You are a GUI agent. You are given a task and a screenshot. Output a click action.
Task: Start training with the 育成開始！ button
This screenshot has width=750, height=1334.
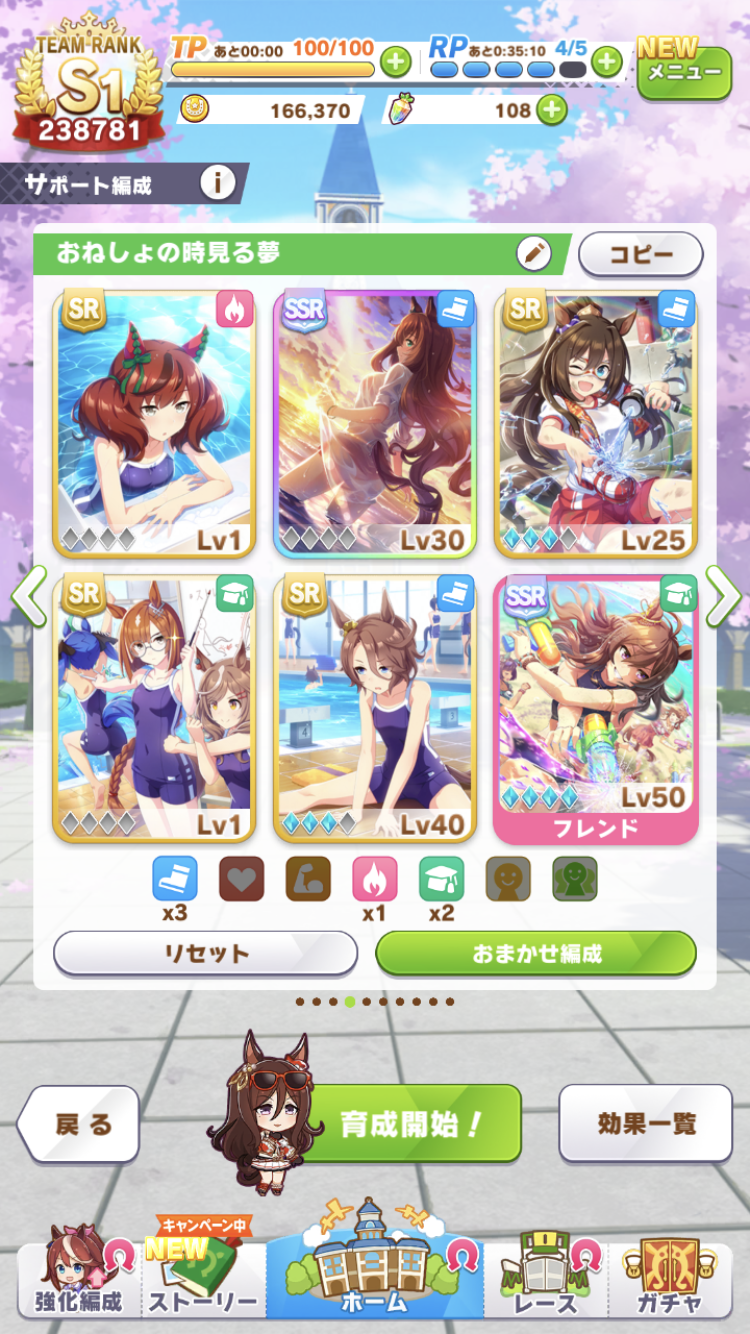tap(412, 1123)
